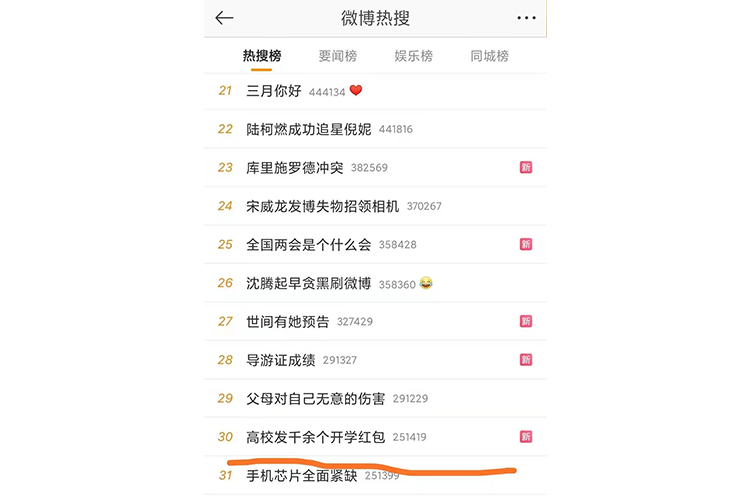This screenshot has width=750, height=496.
Task: Open the three-dot overflow menu
Action: pos(526,18)
